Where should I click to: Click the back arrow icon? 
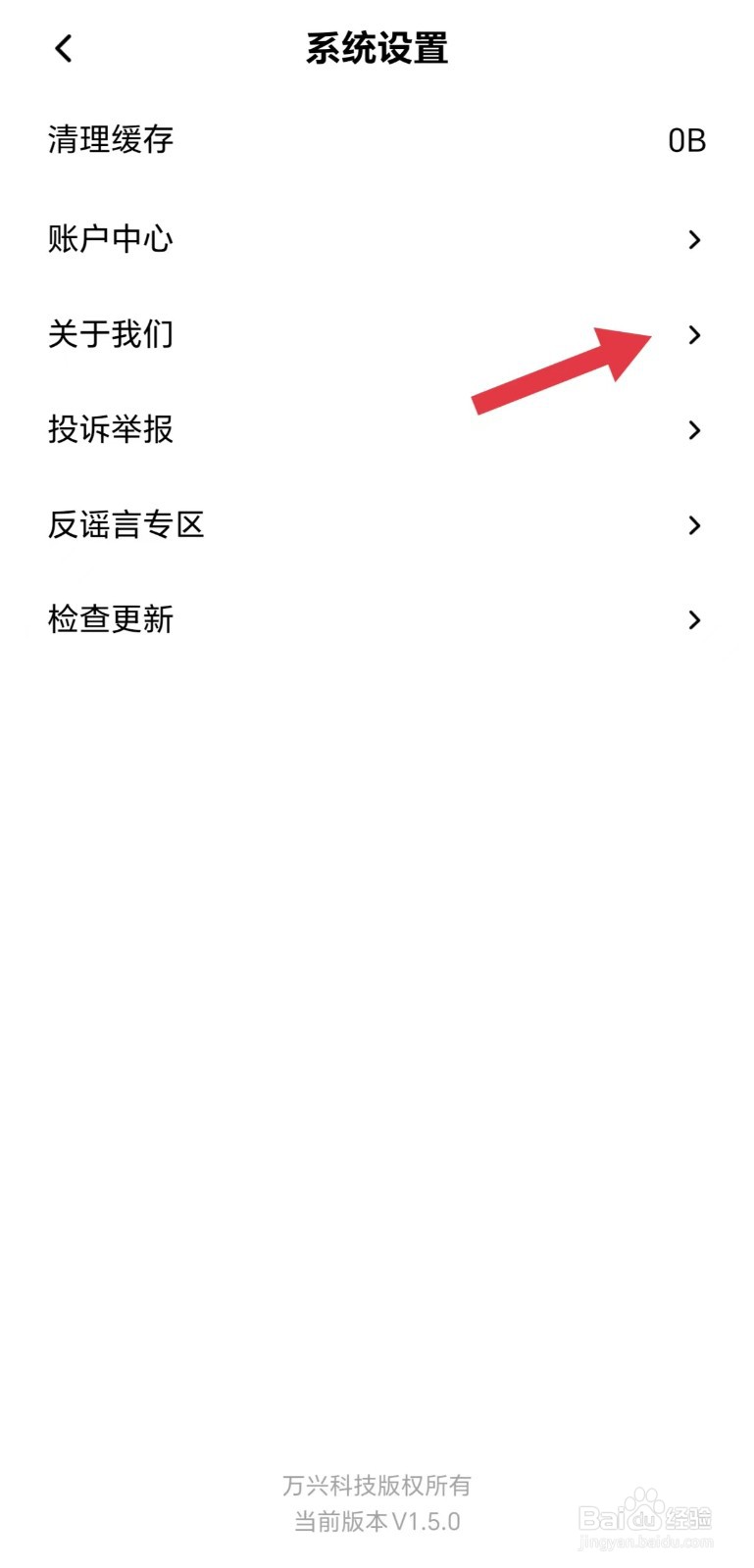[64, 47]
